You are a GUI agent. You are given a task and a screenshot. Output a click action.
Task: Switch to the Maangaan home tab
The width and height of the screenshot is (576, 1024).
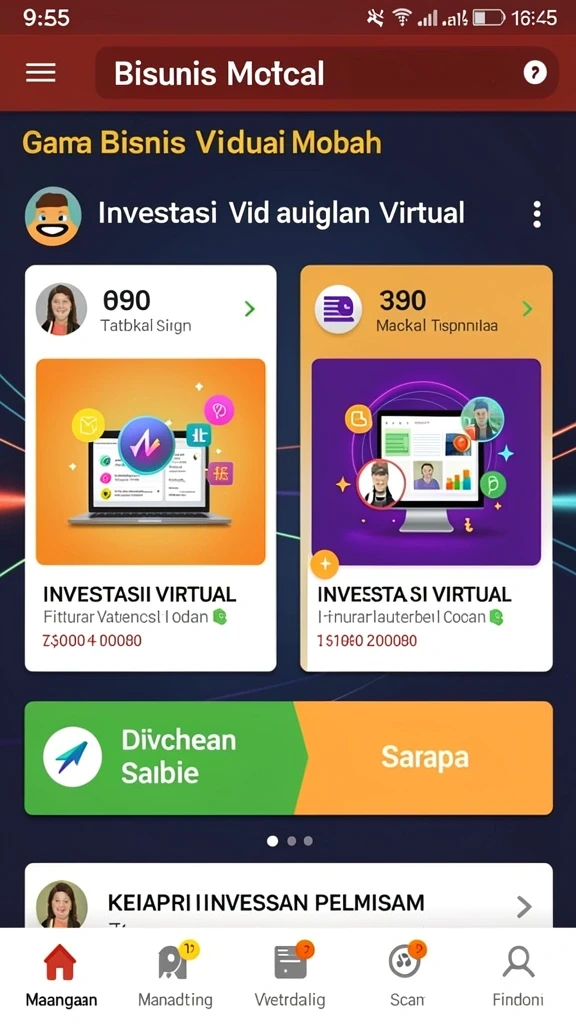click(61, 975)
